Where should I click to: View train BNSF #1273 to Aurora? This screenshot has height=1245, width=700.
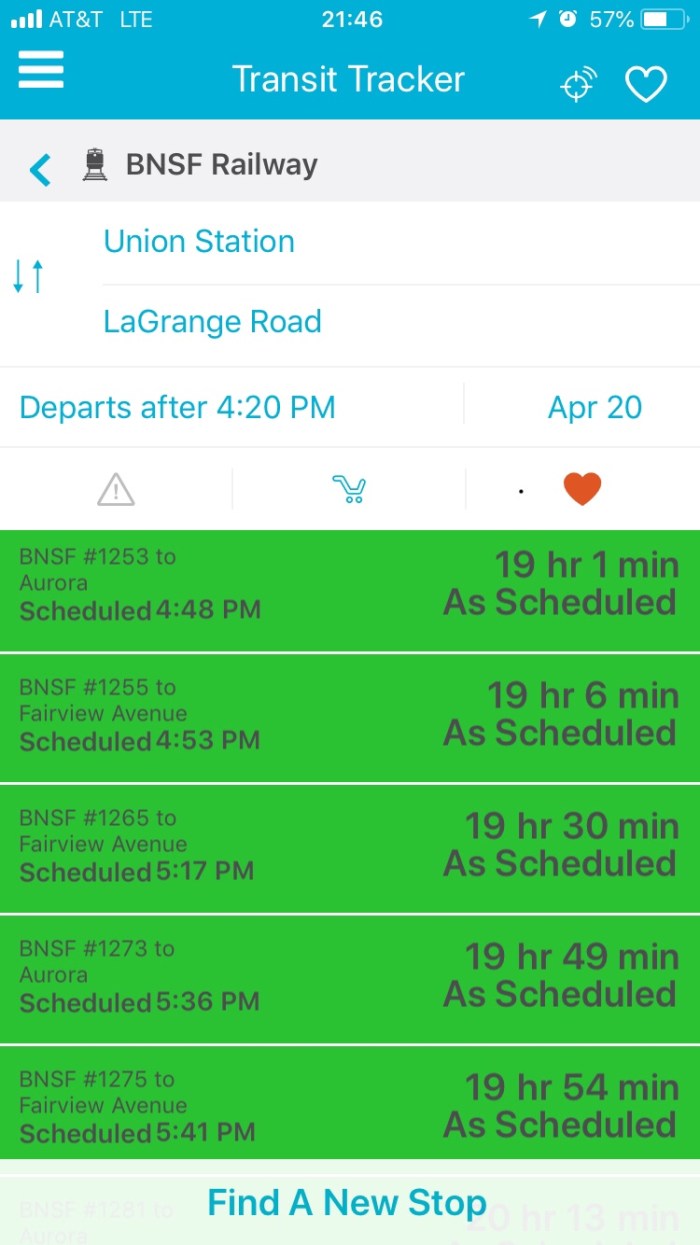tap(349, 979)
